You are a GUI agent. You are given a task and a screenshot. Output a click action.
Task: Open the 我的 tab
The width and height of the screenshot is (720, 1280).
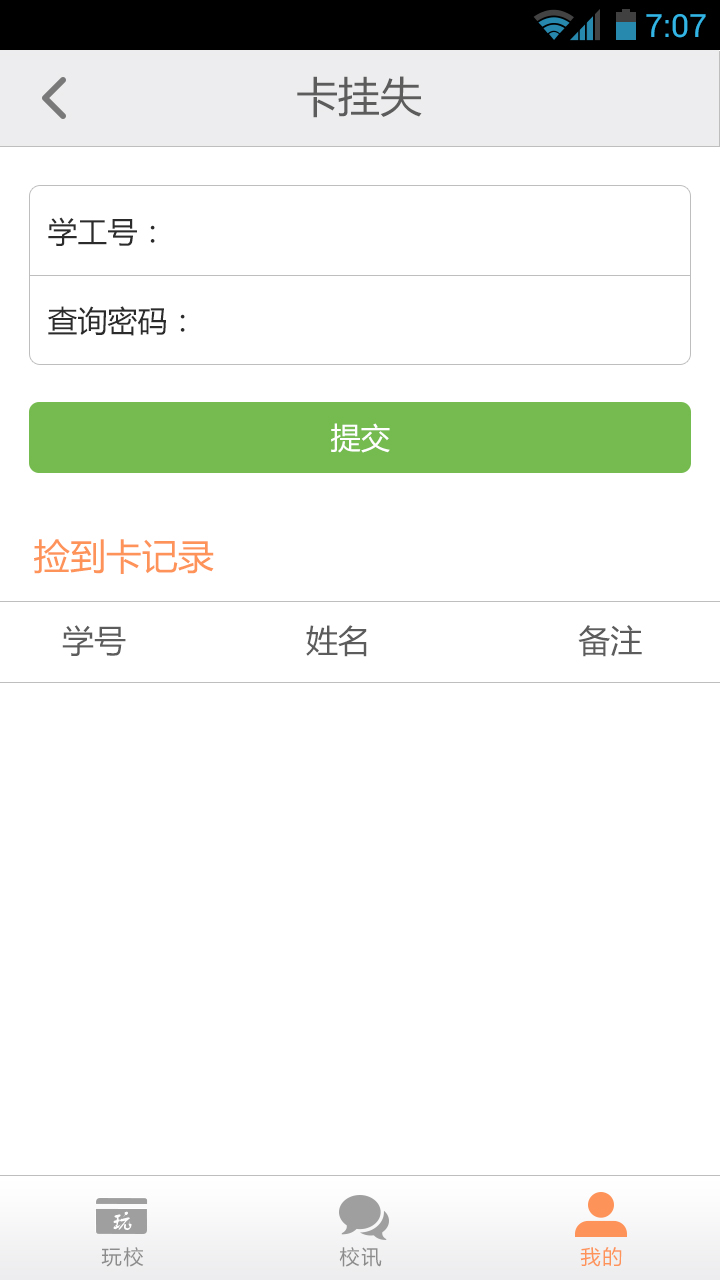[599, 1230]
